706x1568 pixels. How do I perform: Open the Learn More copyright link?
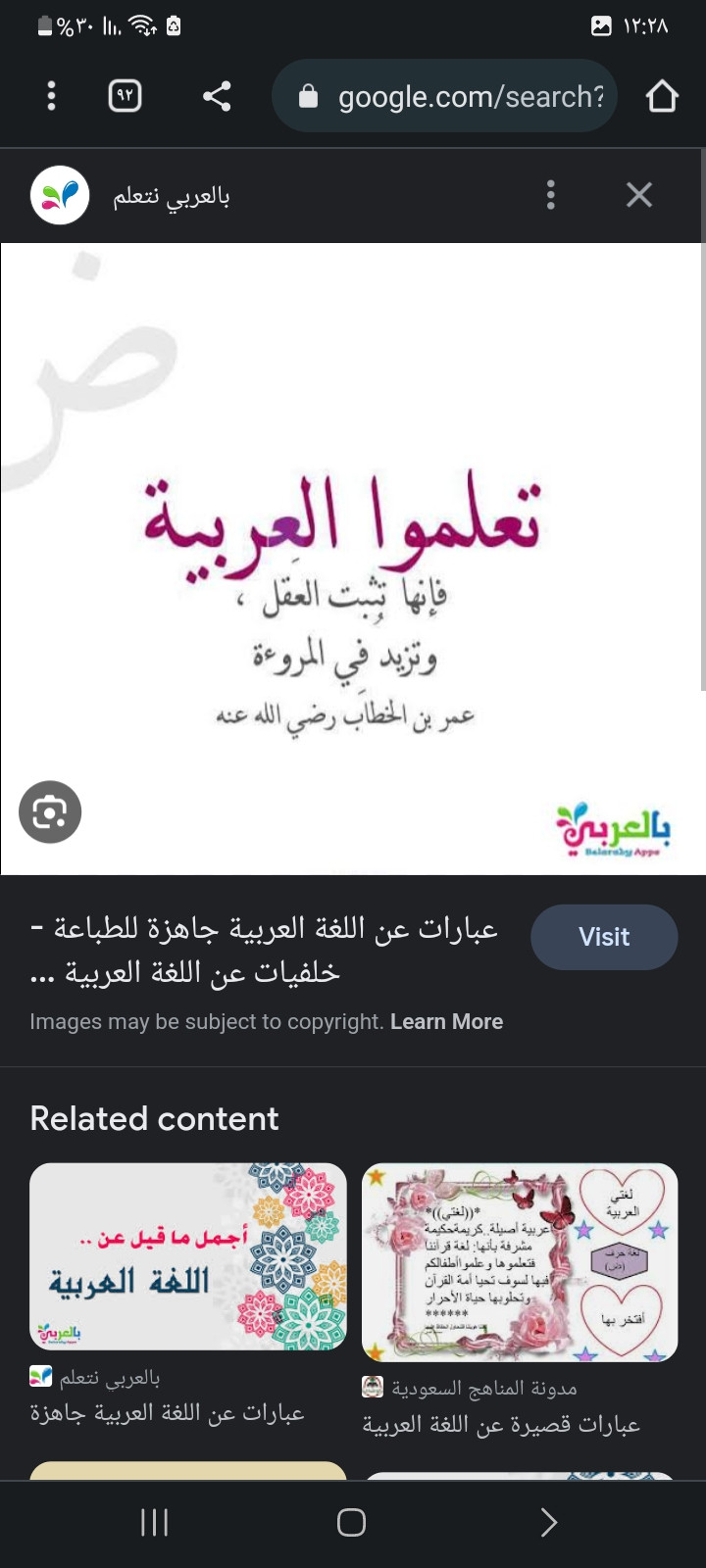coord(446,1021)
